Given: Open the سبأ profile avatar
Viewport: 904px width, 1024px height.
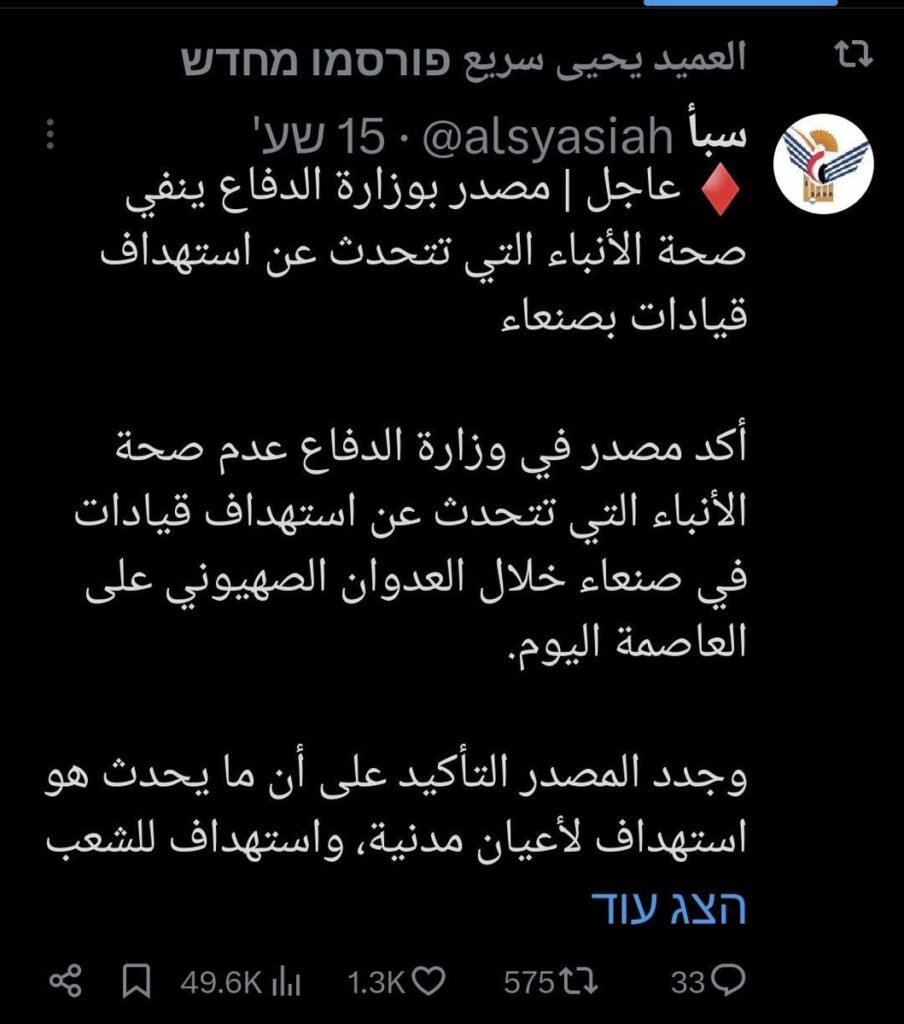Looking at the screenshot, I should click(x=824, y=161).
